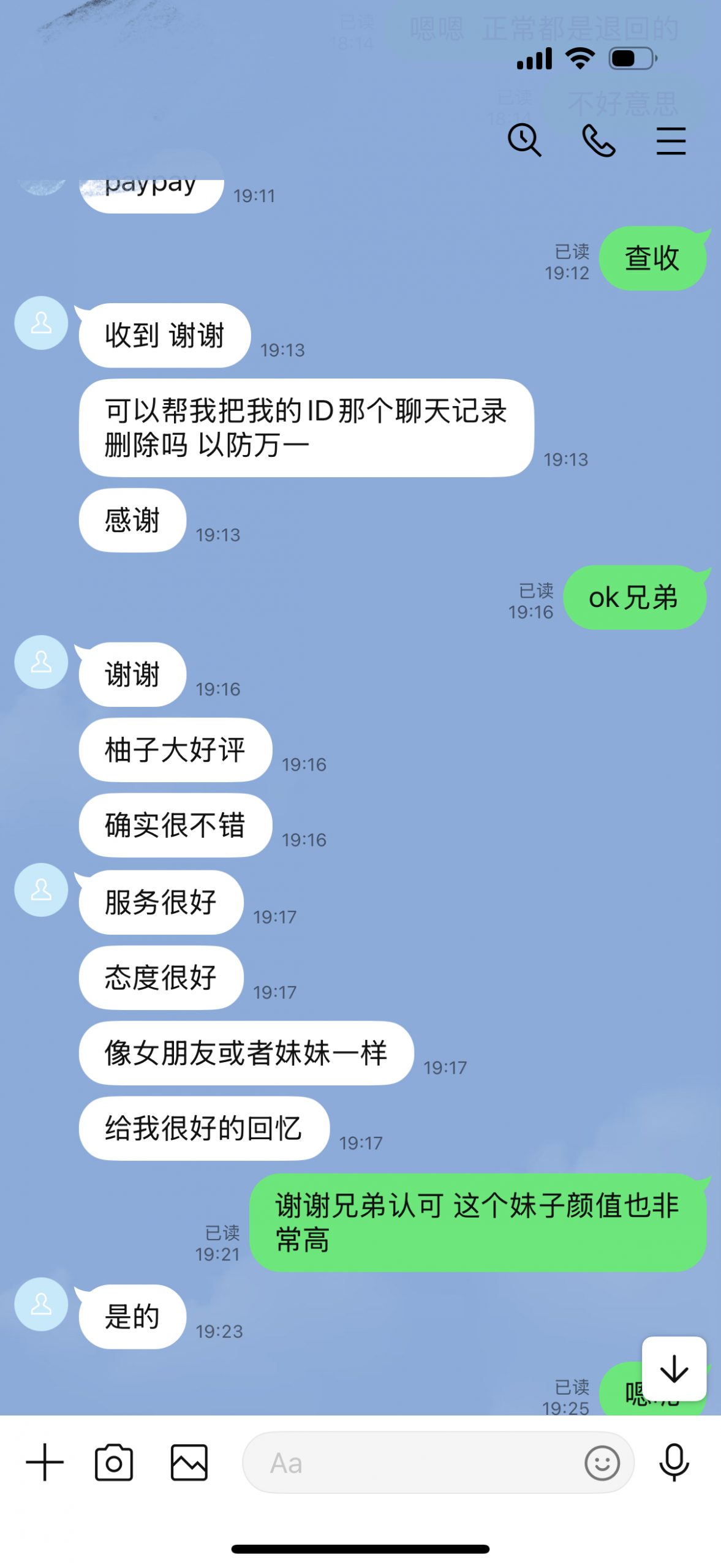Open the chat search icon

[x=524, y=140]
